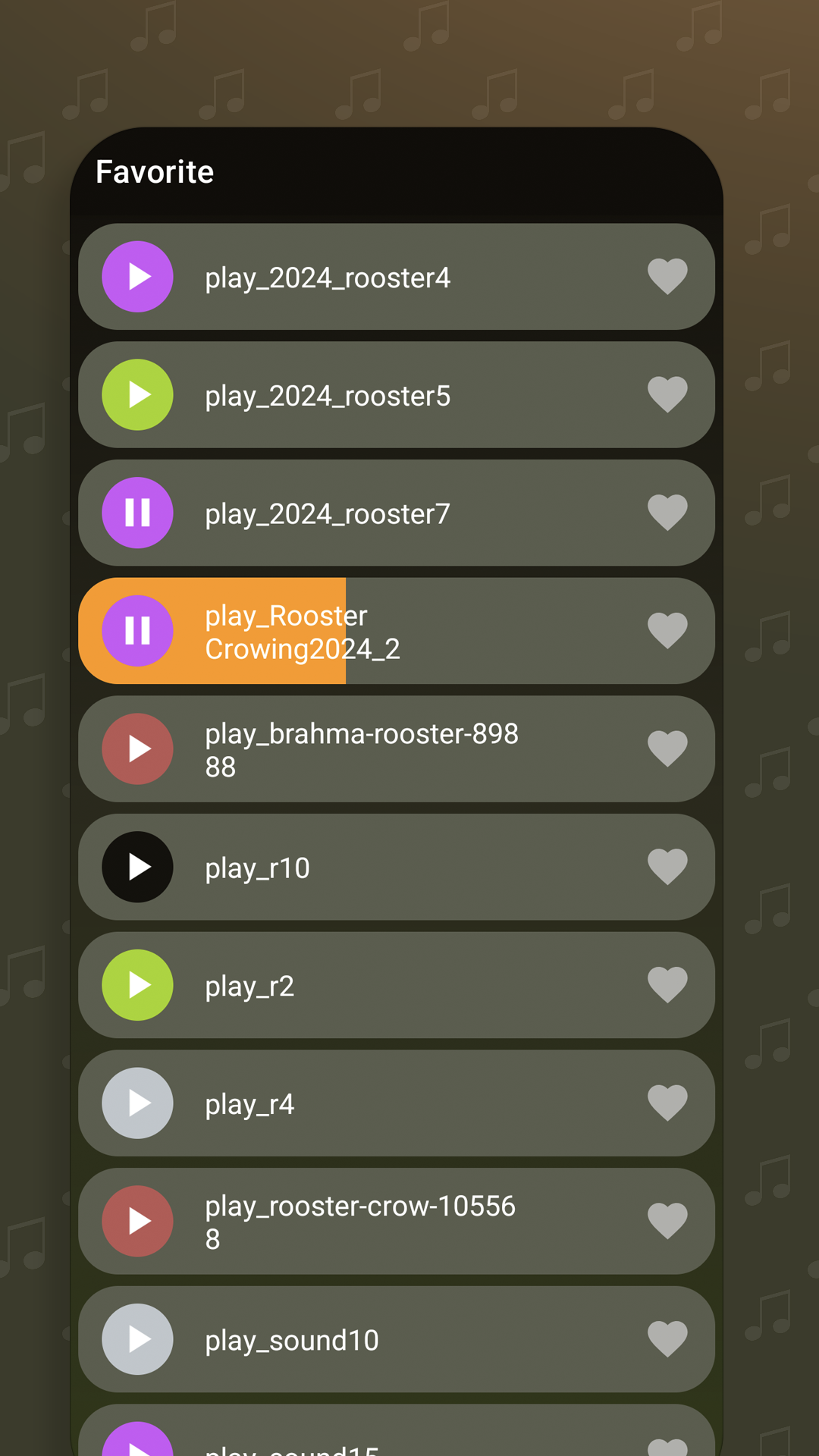Unfavorite the play_RoosterCrowing2024_2 sound
The width and height of the screenshot is (819, 1456).
(x=668, y=630)
